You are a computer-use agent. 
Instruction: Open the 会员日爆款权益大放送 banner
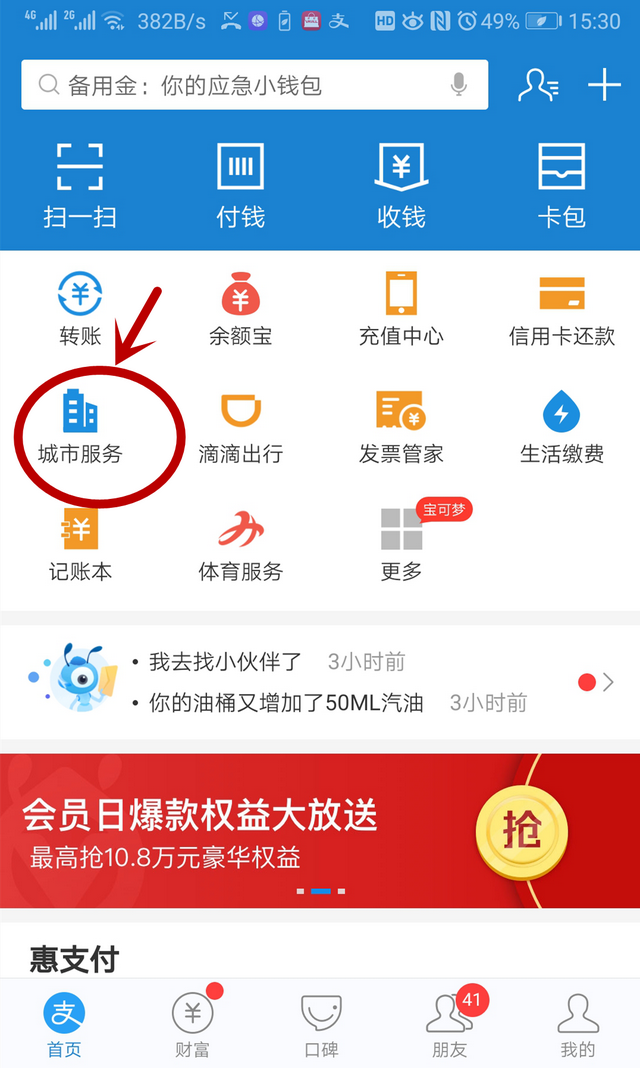tap(320, 830)
